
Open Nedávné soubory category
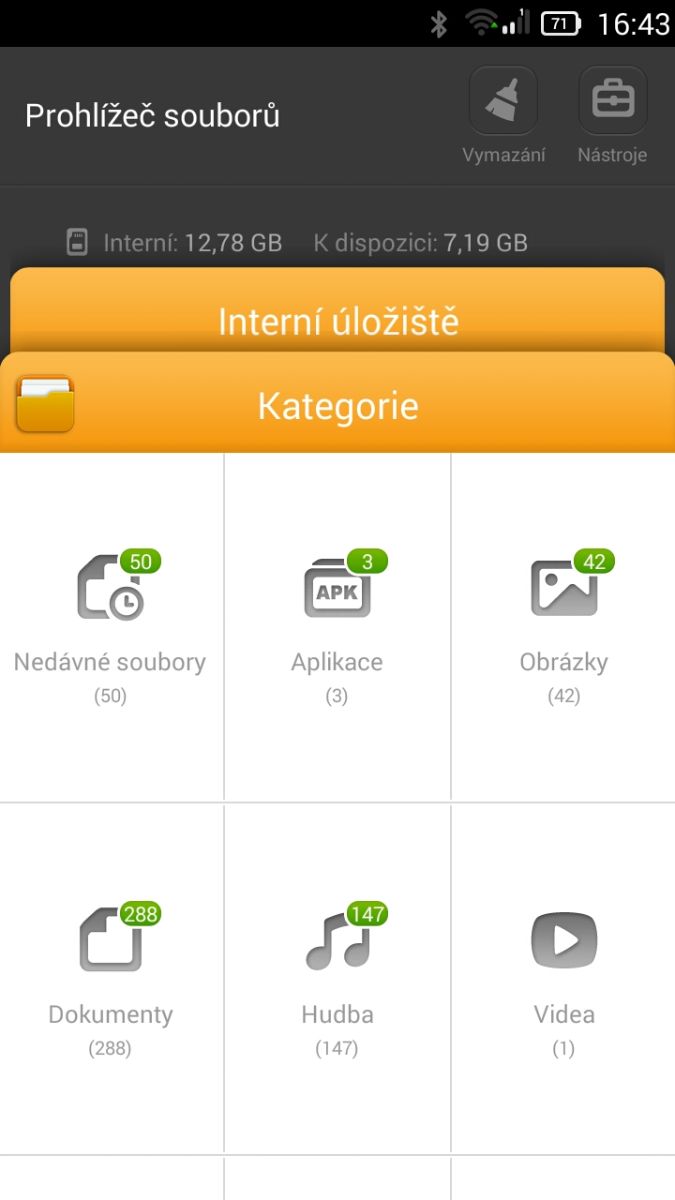111,625
